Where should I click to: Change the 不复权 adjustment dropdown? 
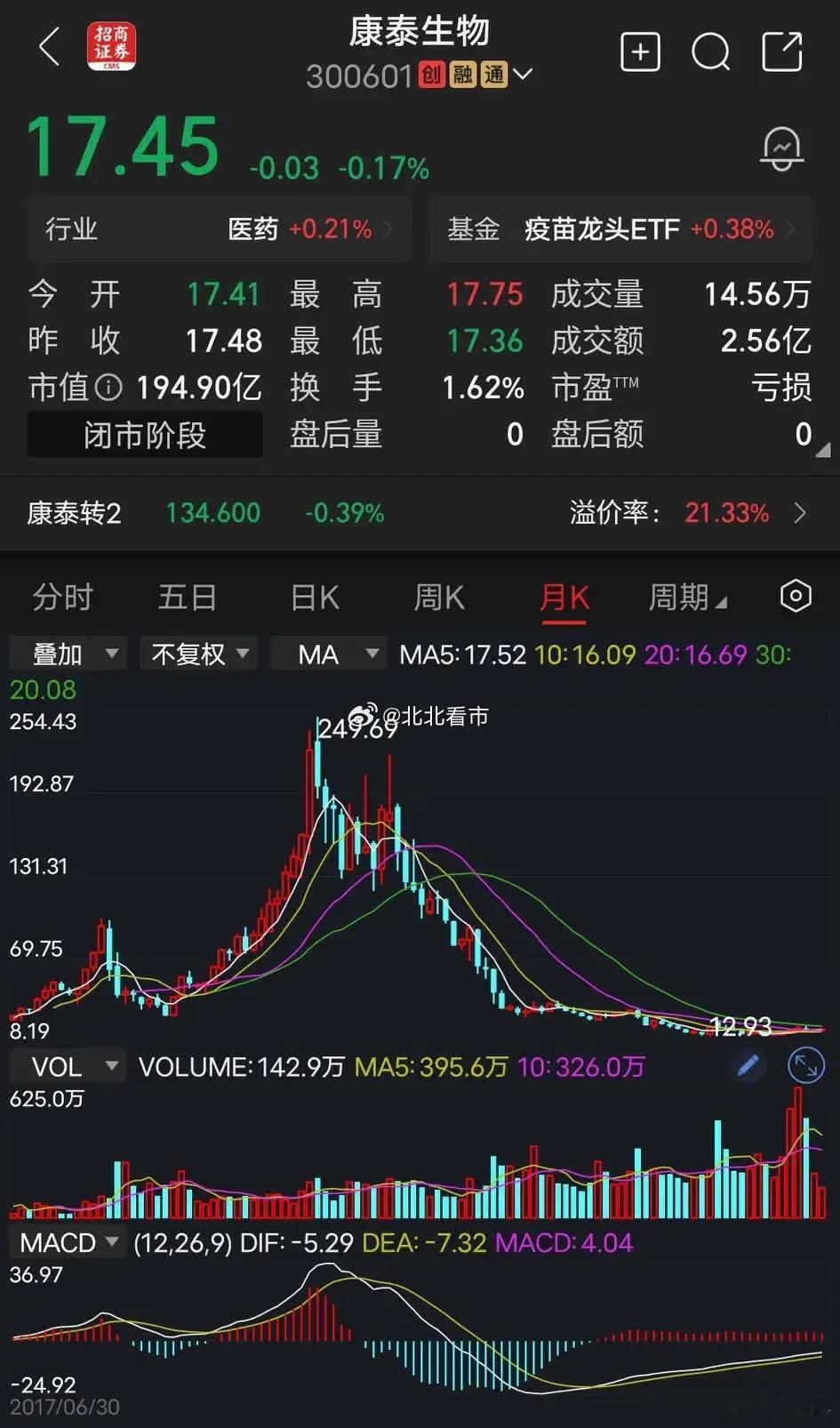click(198, 654)
